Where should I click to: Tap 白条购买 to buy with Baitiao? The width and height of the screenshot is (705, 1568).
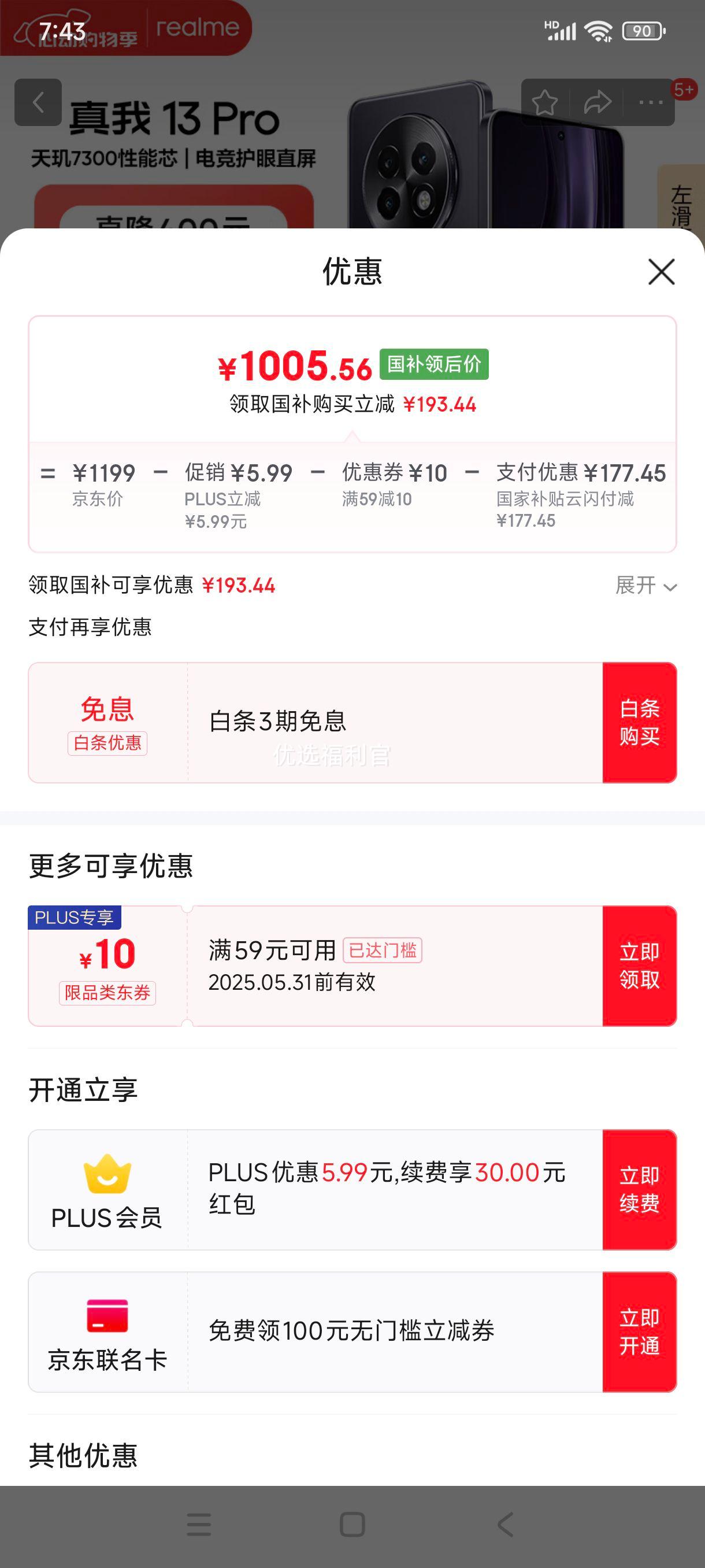[639, 723]
